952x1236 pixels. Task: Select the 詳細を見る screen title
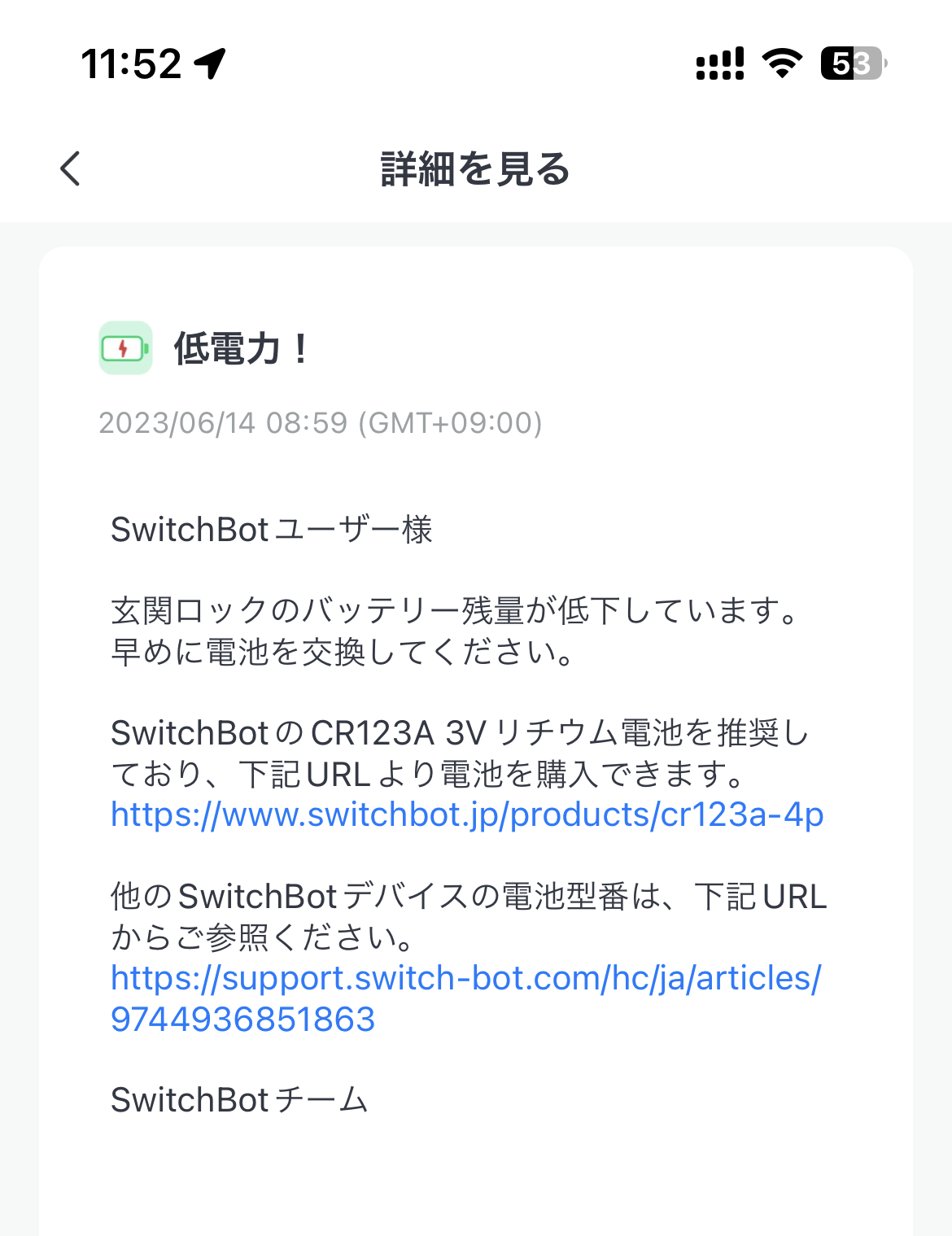coord(475,168)
